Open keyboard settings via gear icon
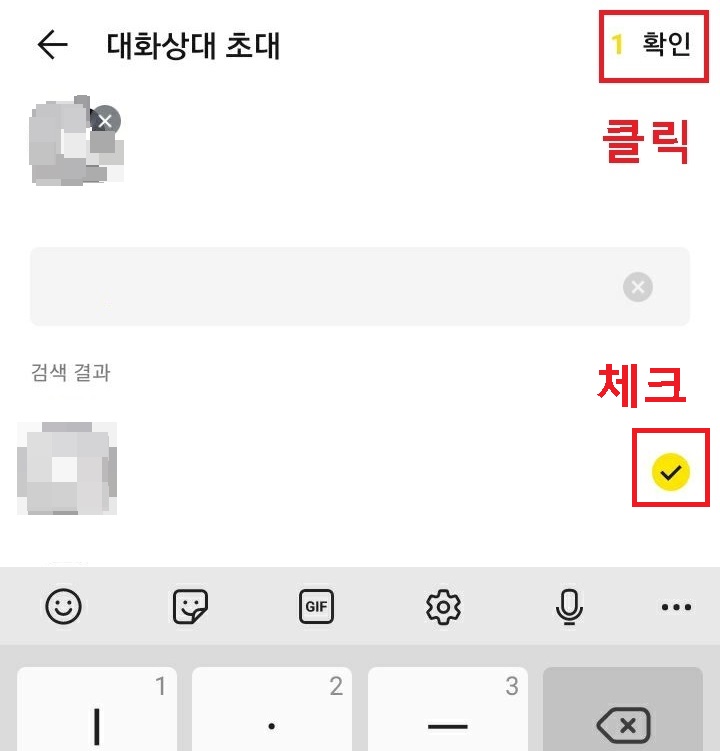 pyautogui.click(x=443, y=606)
